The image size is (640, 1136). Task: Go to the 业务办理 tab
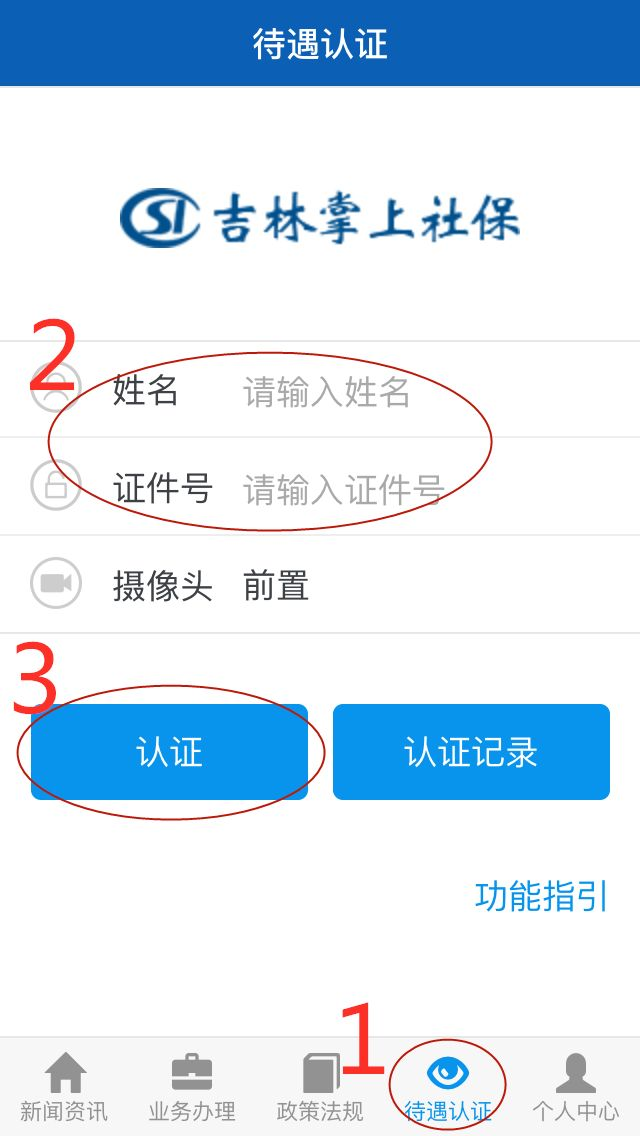coord(192,1087)
